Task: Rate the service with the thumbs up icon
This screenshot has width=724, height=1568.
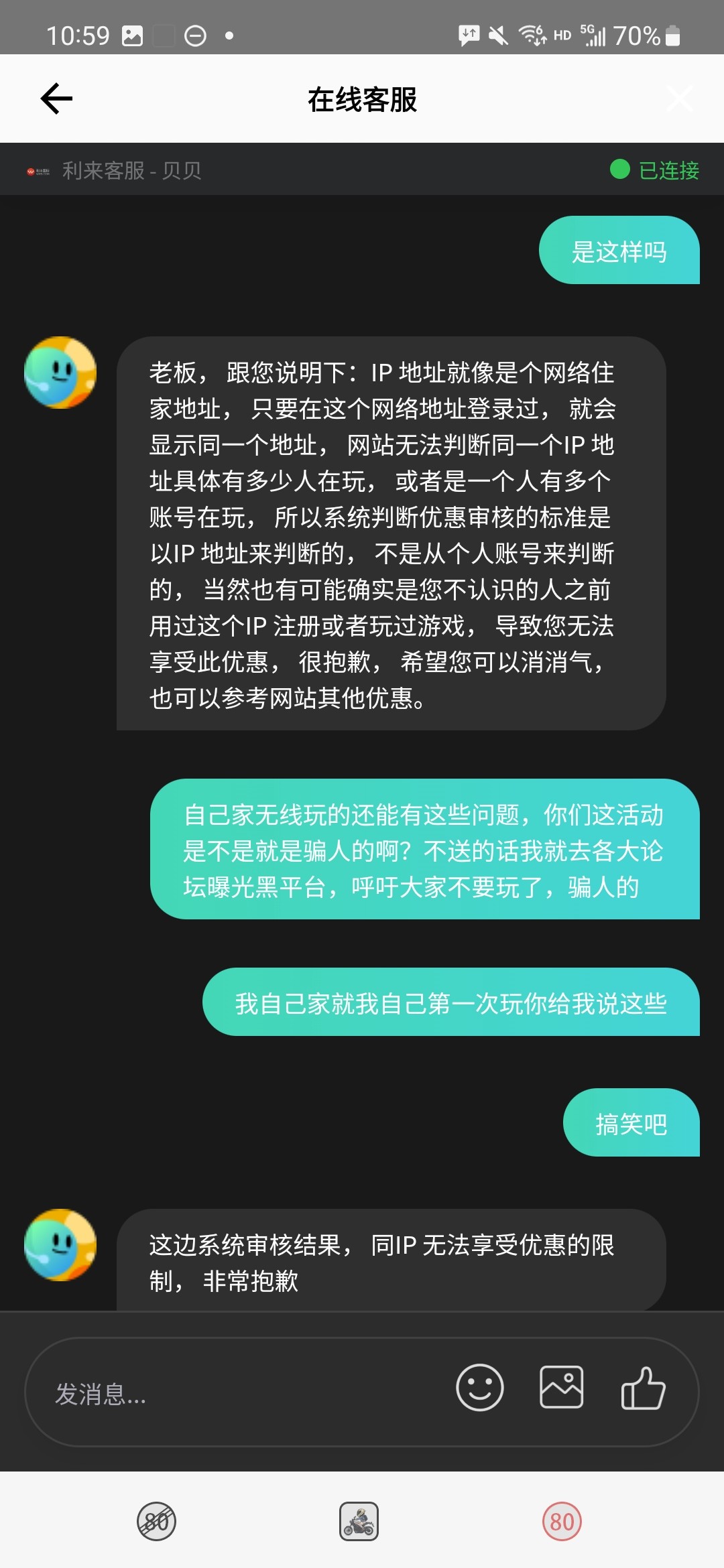Action: tap(643, 1387)
